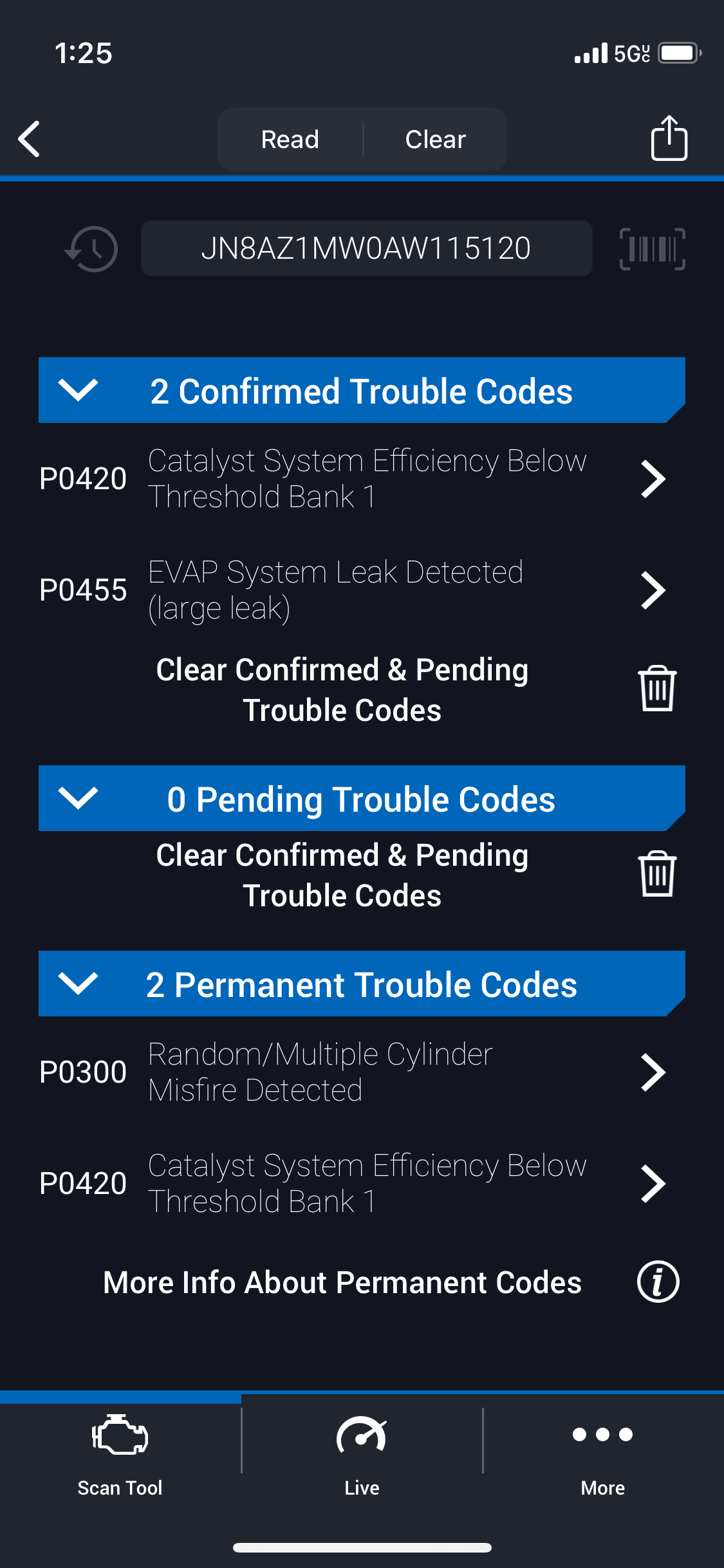This screenshot has width=724, height=1568.
Task: Collapse the Pending Trouble Codes section
Action: pos(78,798)
